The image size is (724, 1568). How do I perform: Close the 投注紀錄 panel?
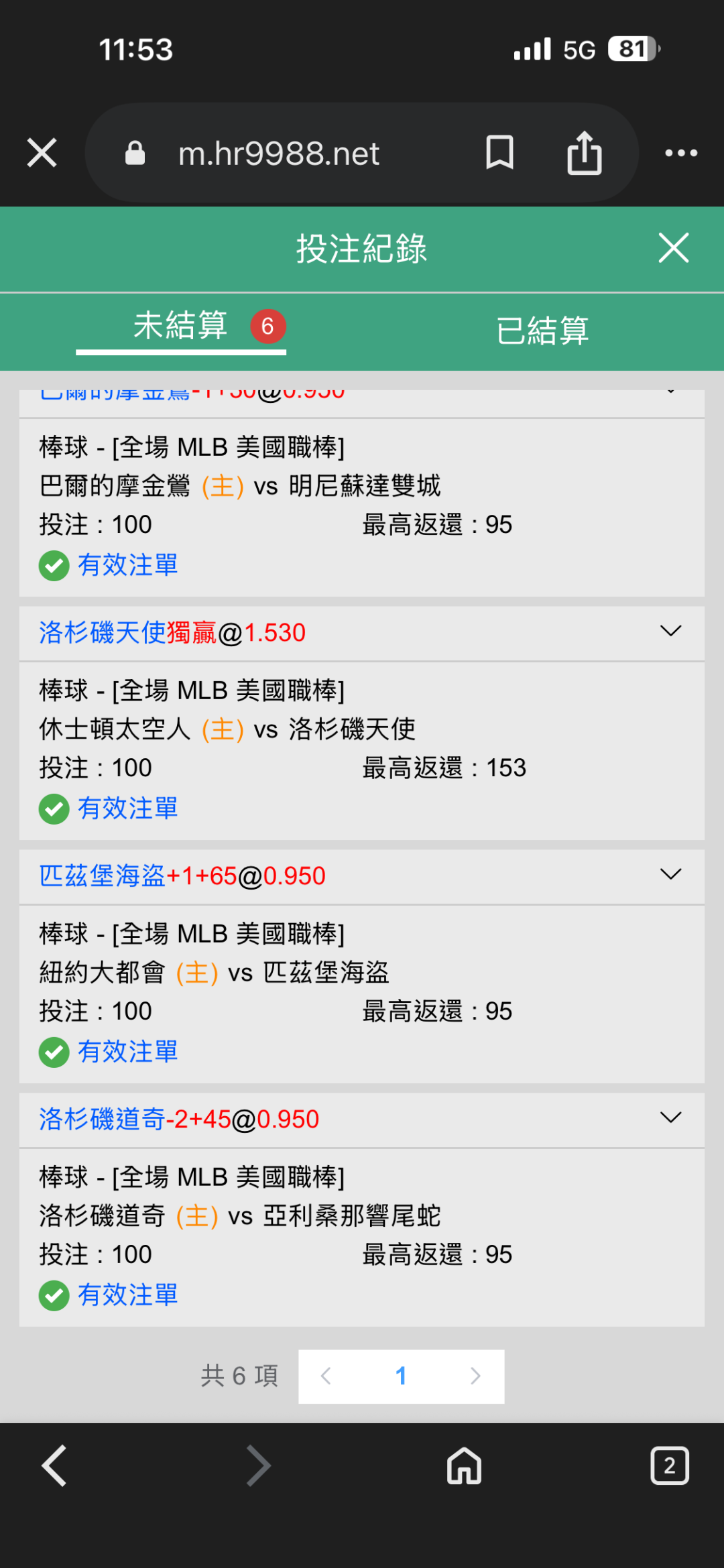pos(673,248)
